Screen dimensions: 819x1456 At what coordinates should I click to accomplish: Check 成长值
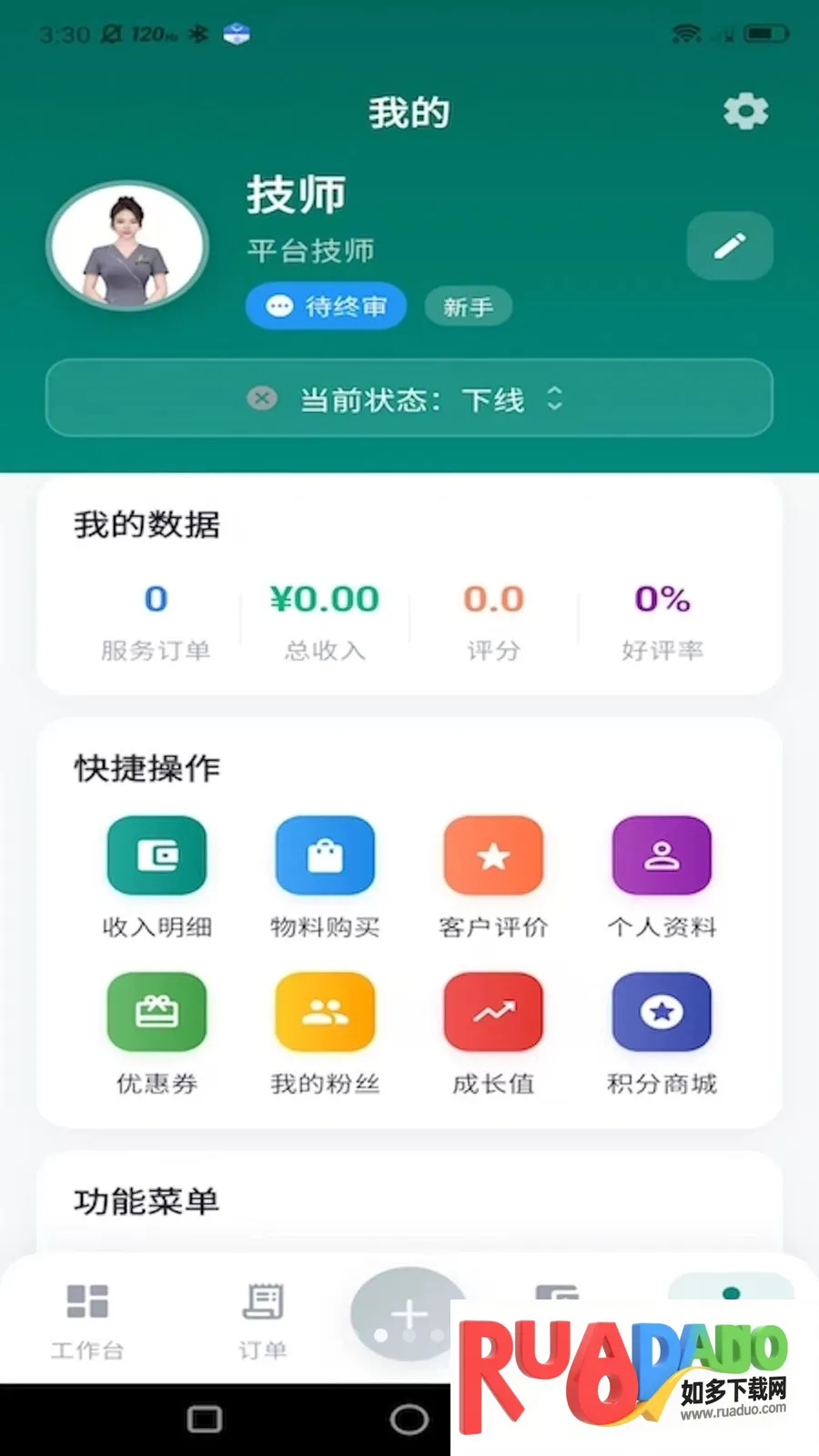493,1012
